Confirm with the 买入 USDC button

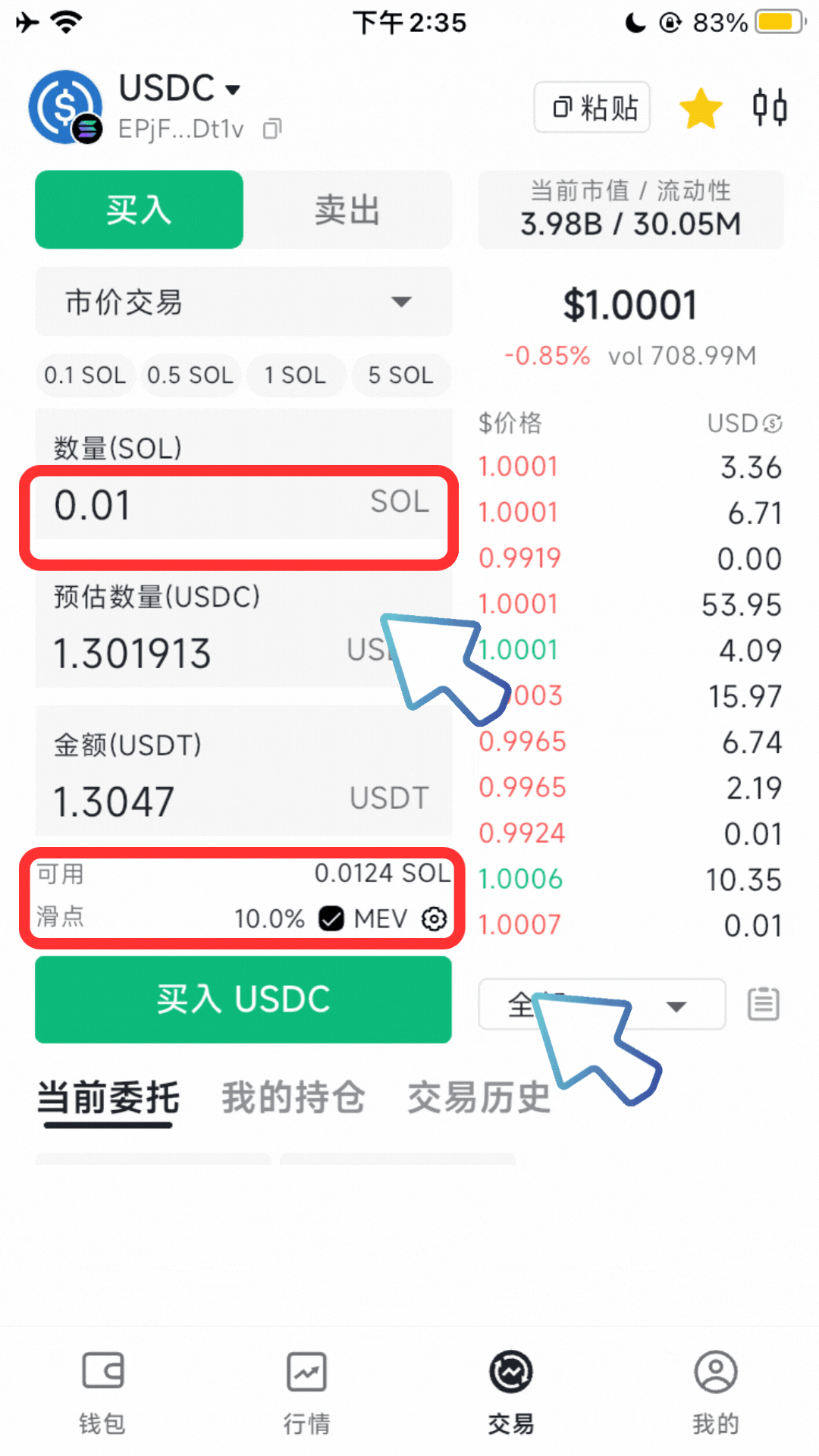tap(243, 999)
